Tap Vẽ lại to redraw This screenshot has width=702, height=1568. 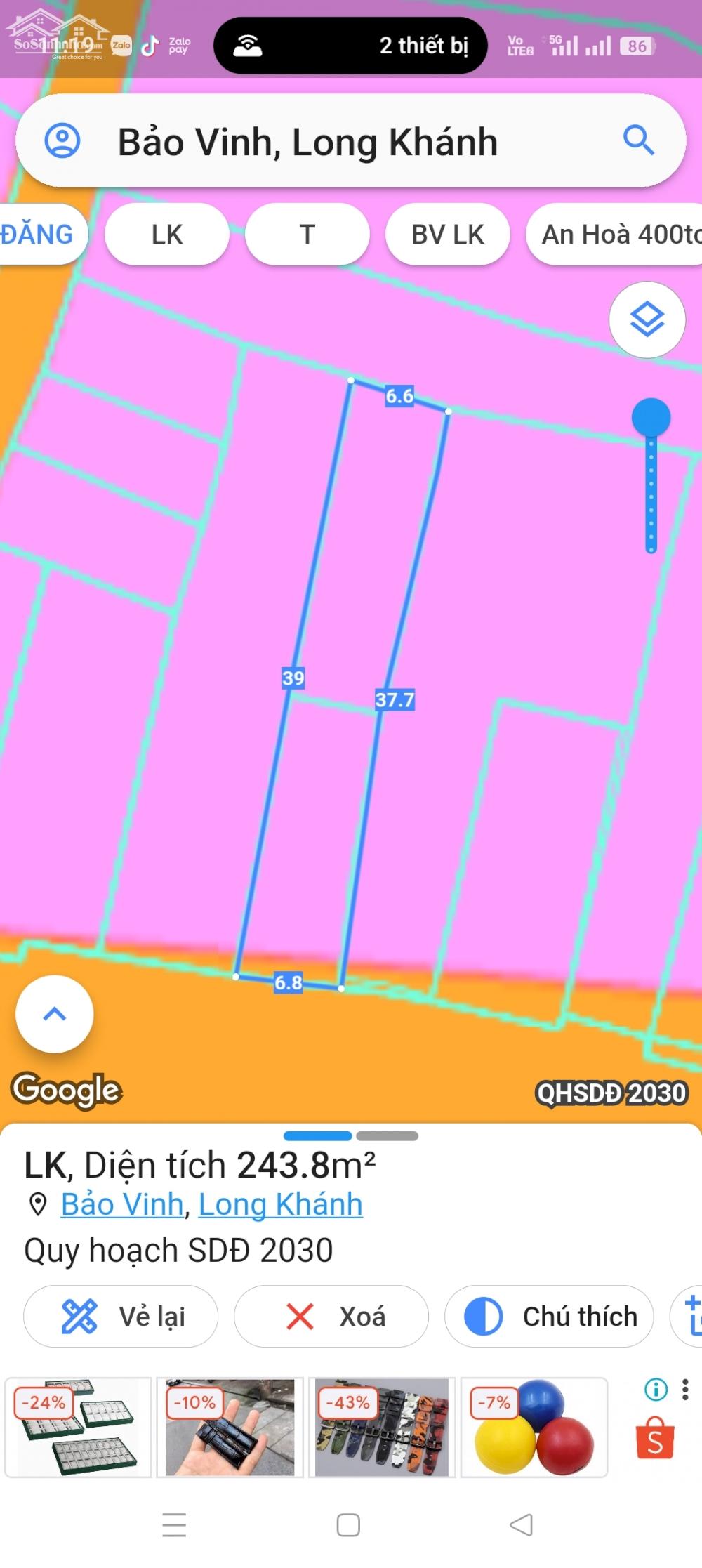click(121, 1316)
